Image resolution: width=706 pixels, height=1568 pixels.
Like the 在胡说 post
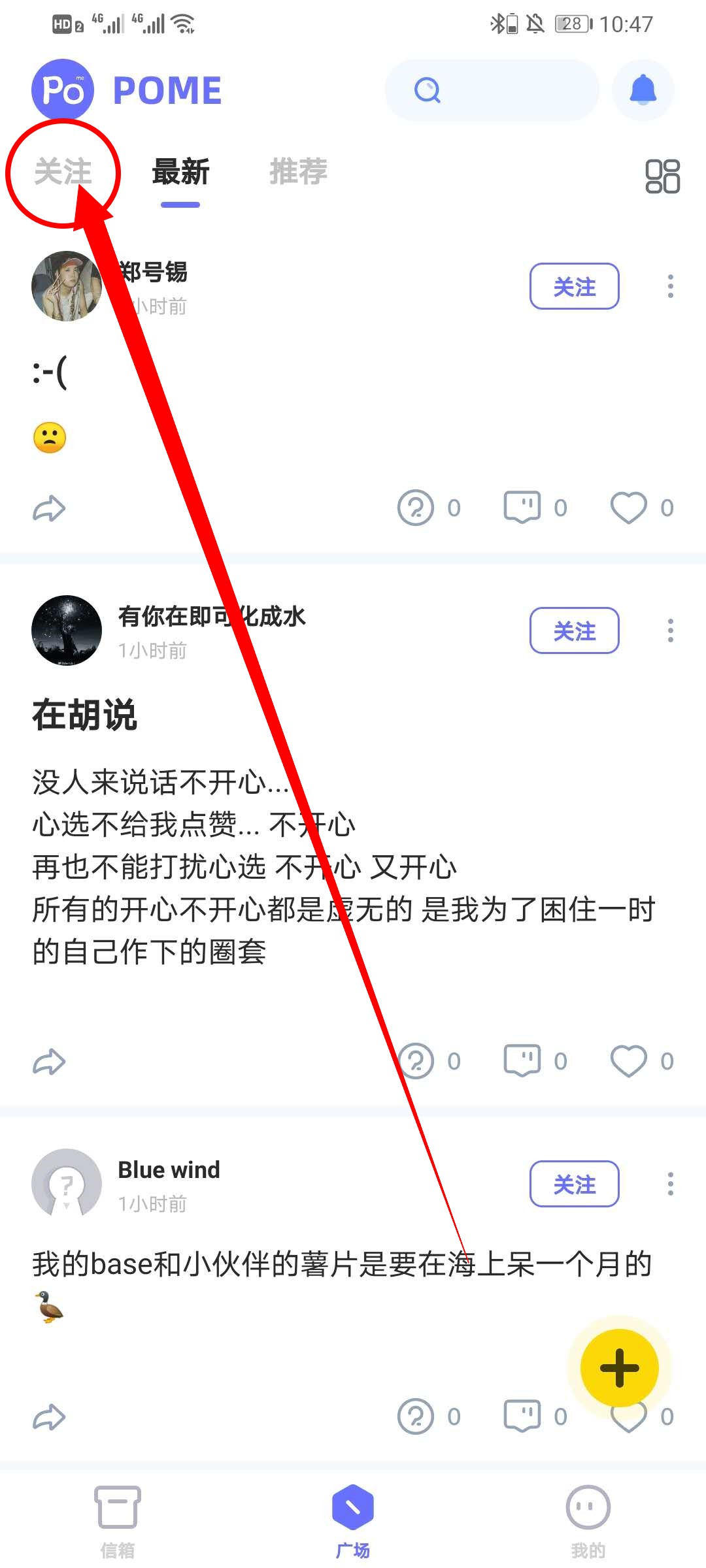629,1061
